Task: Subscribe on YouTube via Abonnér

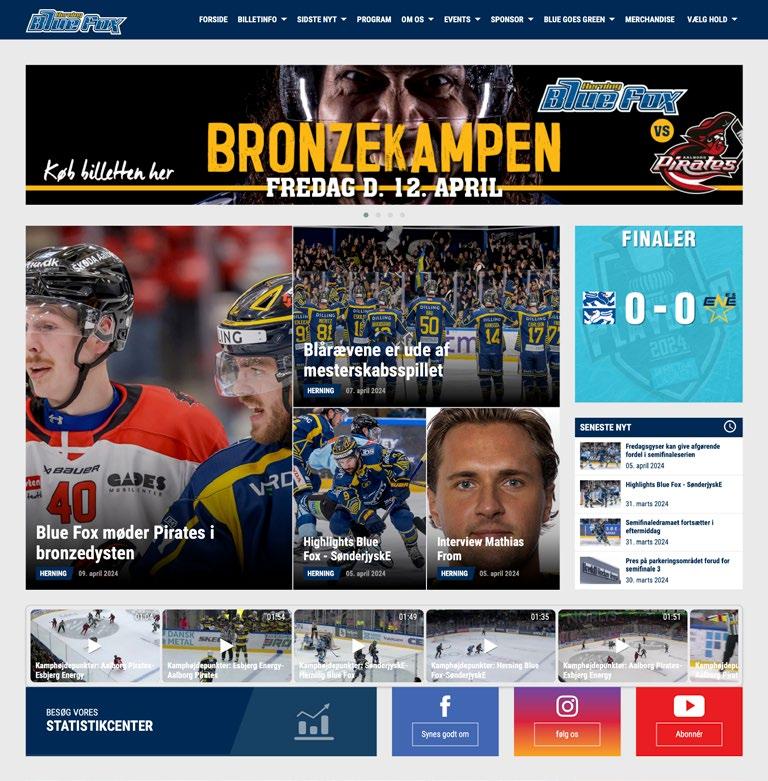Action: click(689, 734)
